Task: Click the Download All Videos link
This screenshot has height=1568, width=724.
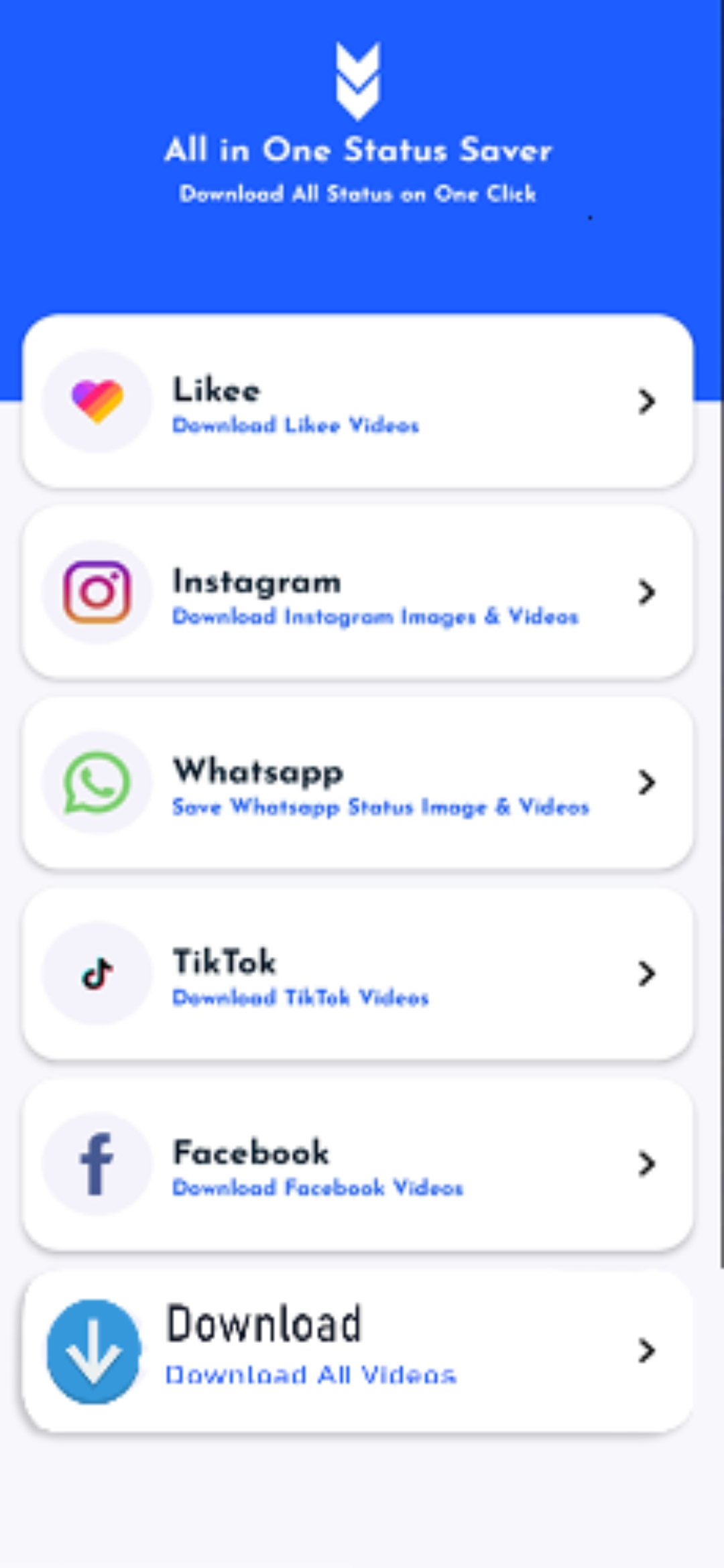Action: point(310,1375)
